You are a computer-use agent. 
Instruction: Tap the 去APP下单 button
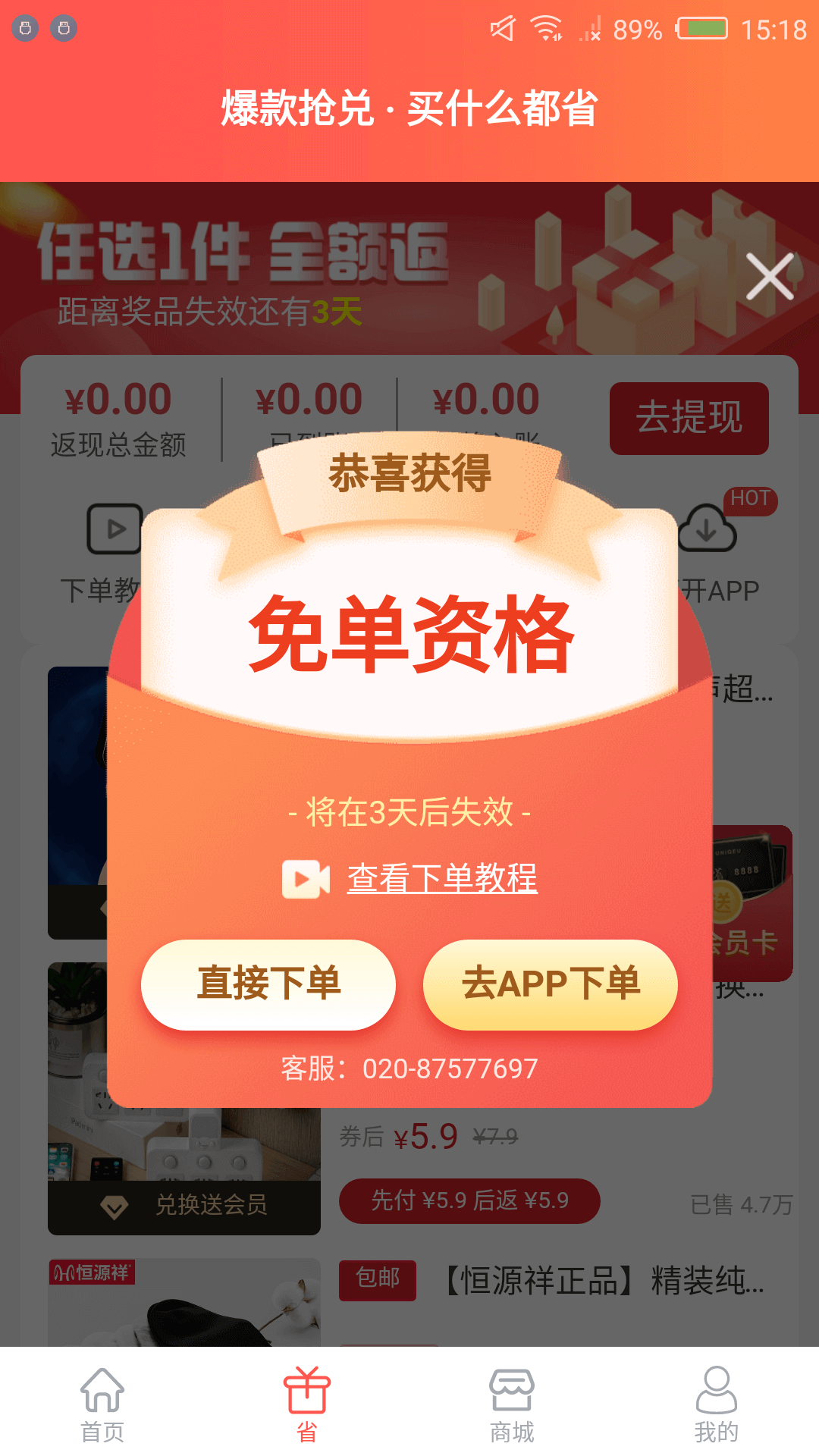(551, 984)
